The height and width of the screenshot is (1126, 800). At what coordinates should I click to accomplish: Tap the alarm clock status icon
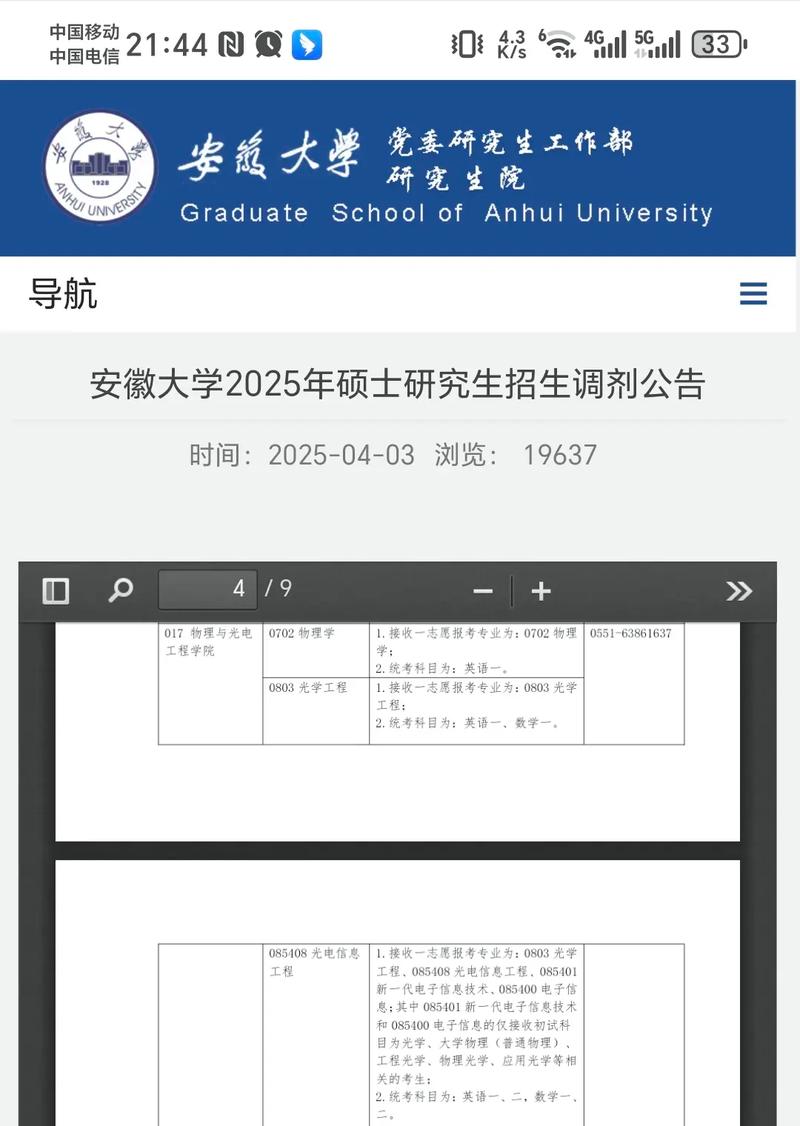[x=266, y=44]
